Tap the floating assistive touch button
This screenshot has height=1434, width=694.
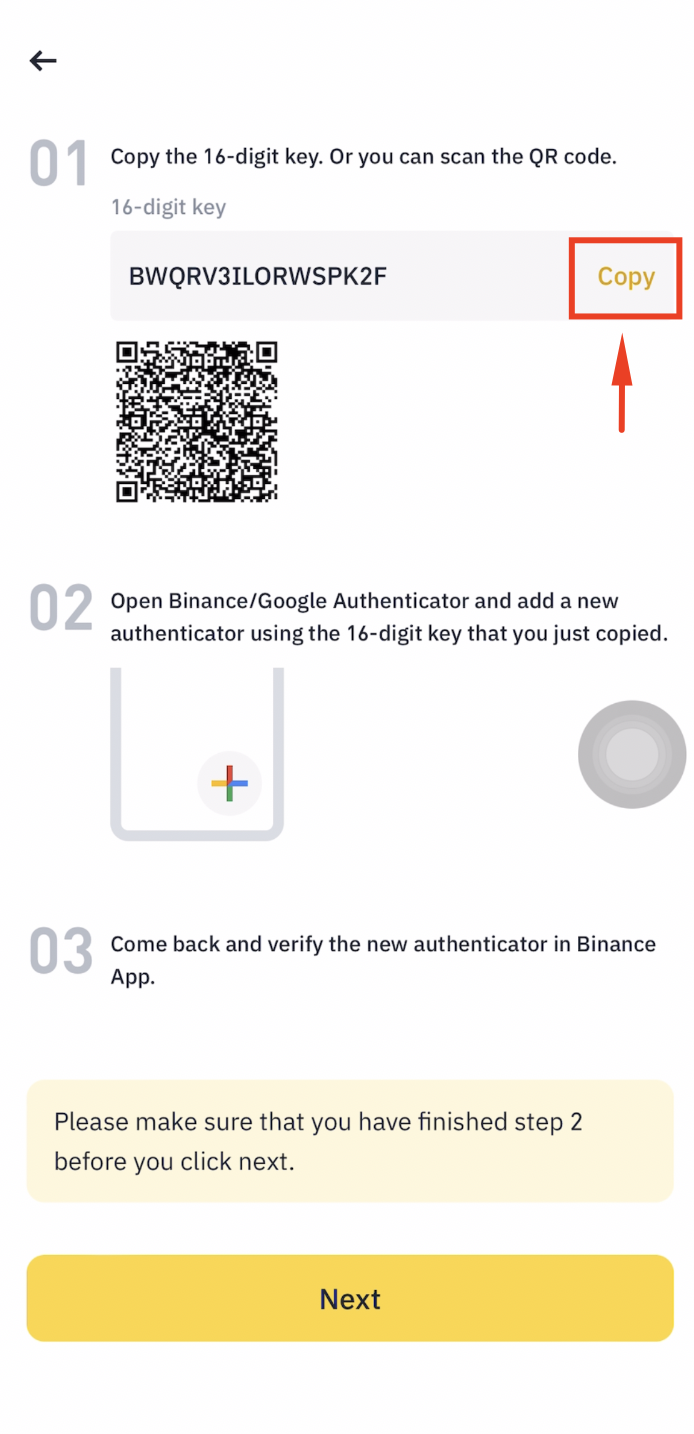632,755
